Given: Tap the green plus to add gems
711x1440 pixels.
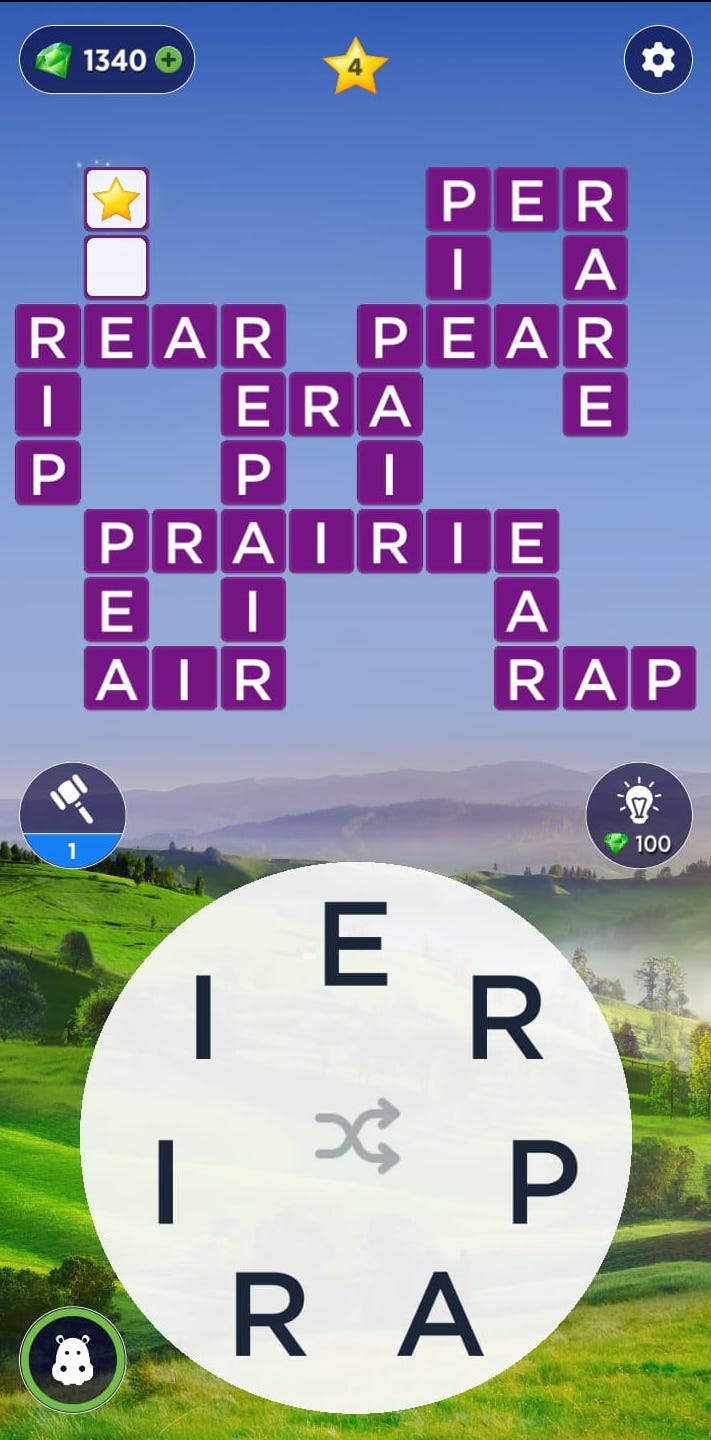Looking at the screenshot, I should (169, 60).
